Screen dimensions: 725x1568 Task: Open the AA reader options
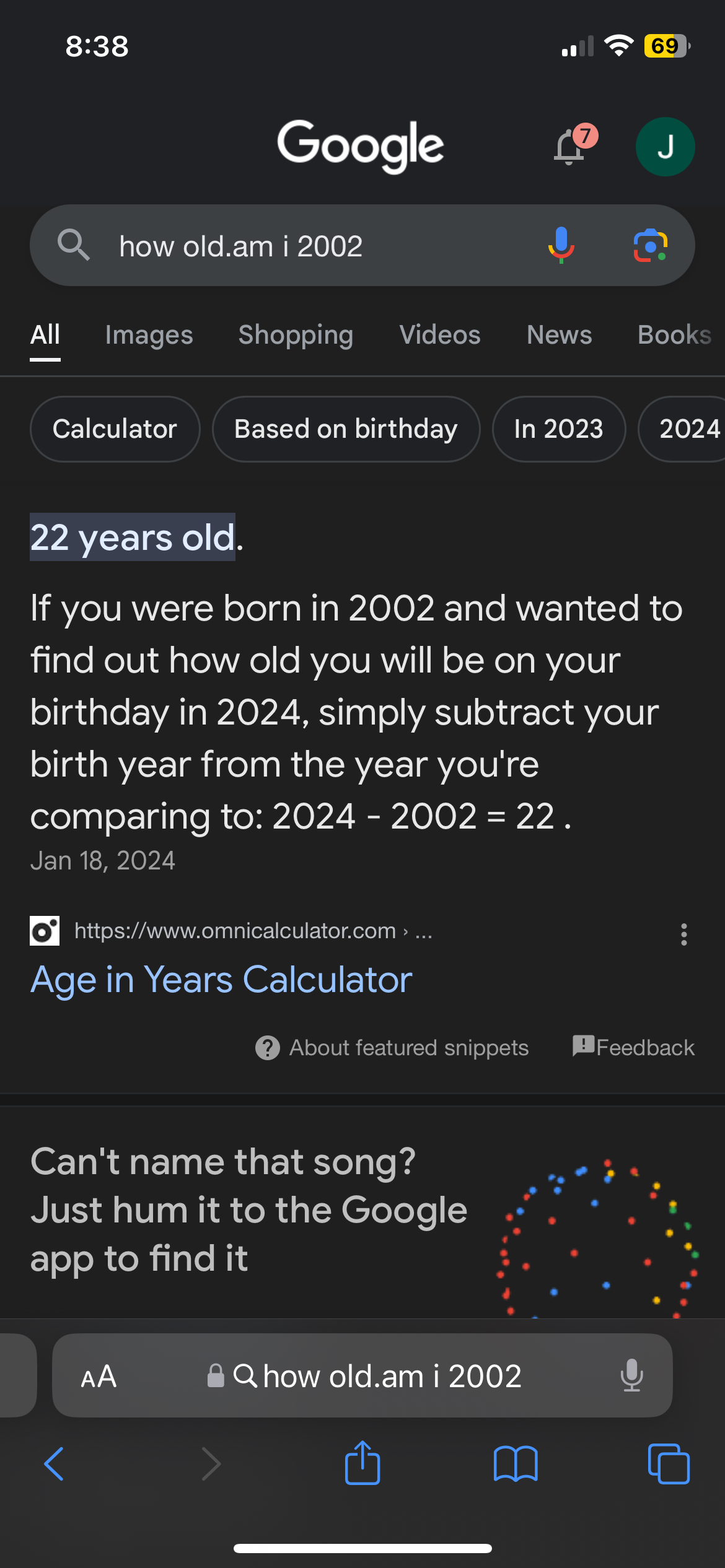[99, 1377]
